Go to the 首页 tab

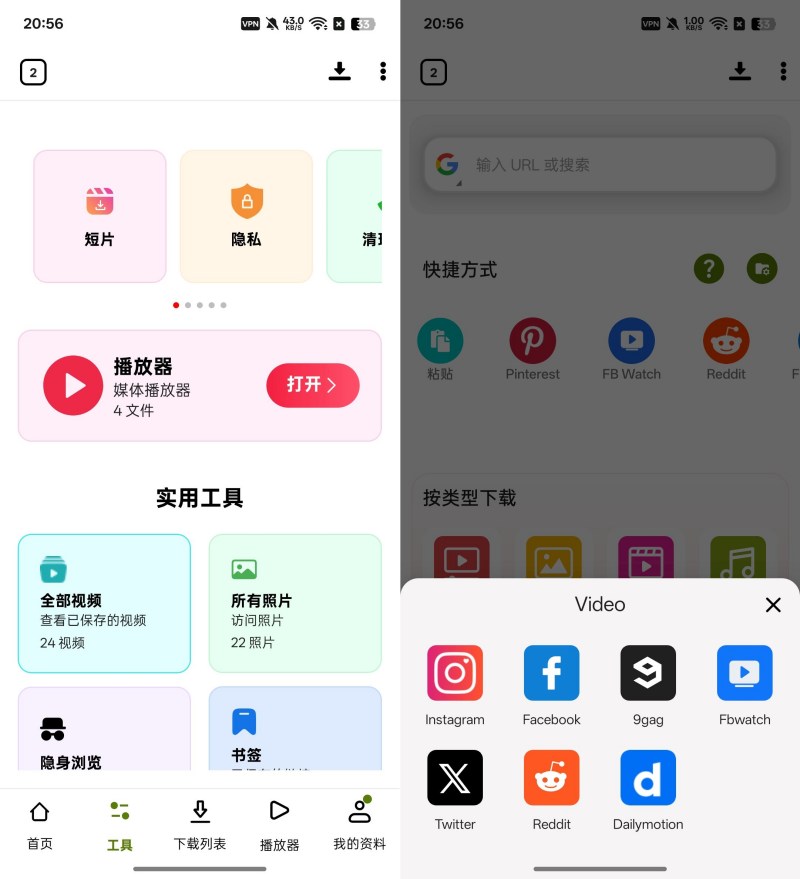(x=40, y=826)
